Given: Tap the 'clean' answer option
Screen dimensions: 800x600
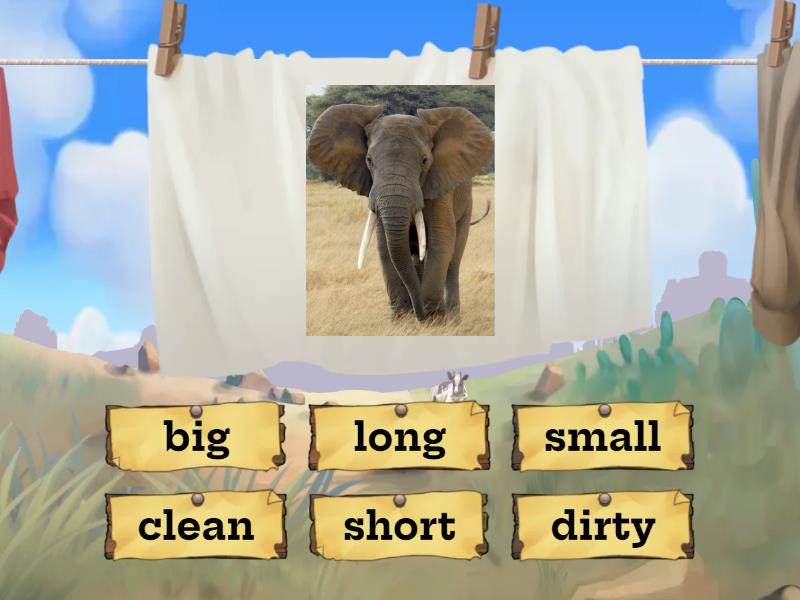Looking at the screenshot, I should pos(196,525).
